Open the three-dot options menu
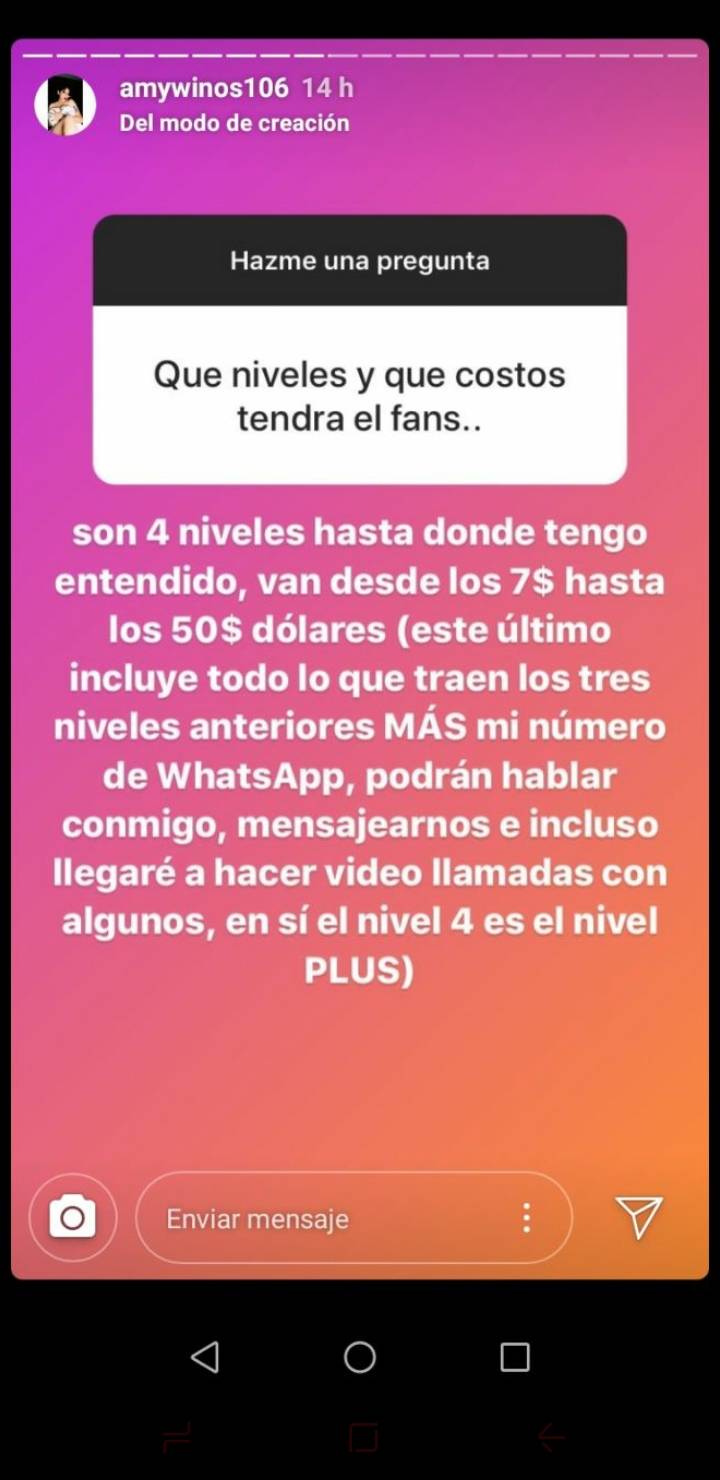 [x=526, y=1217]
